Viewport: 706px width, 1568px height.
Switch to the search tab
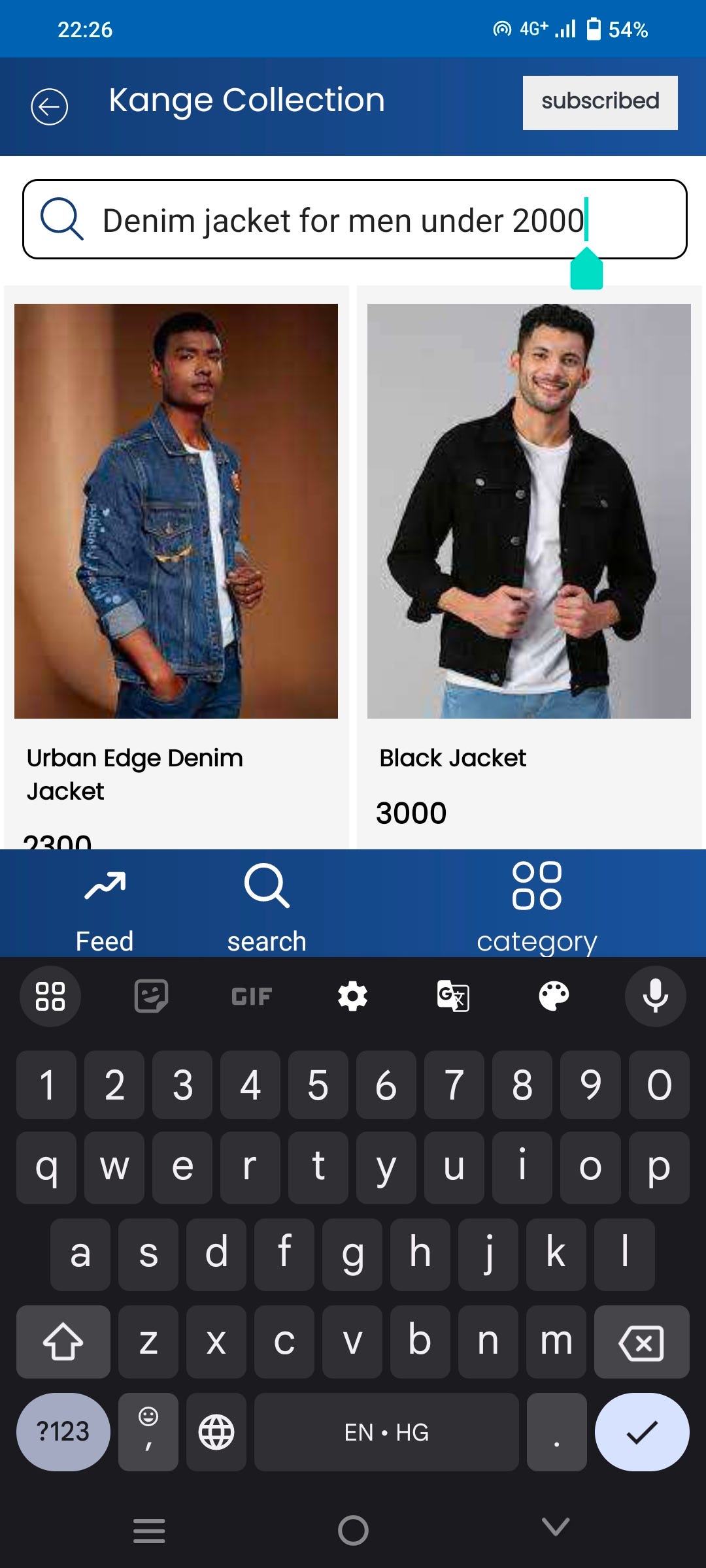point(267,905)
